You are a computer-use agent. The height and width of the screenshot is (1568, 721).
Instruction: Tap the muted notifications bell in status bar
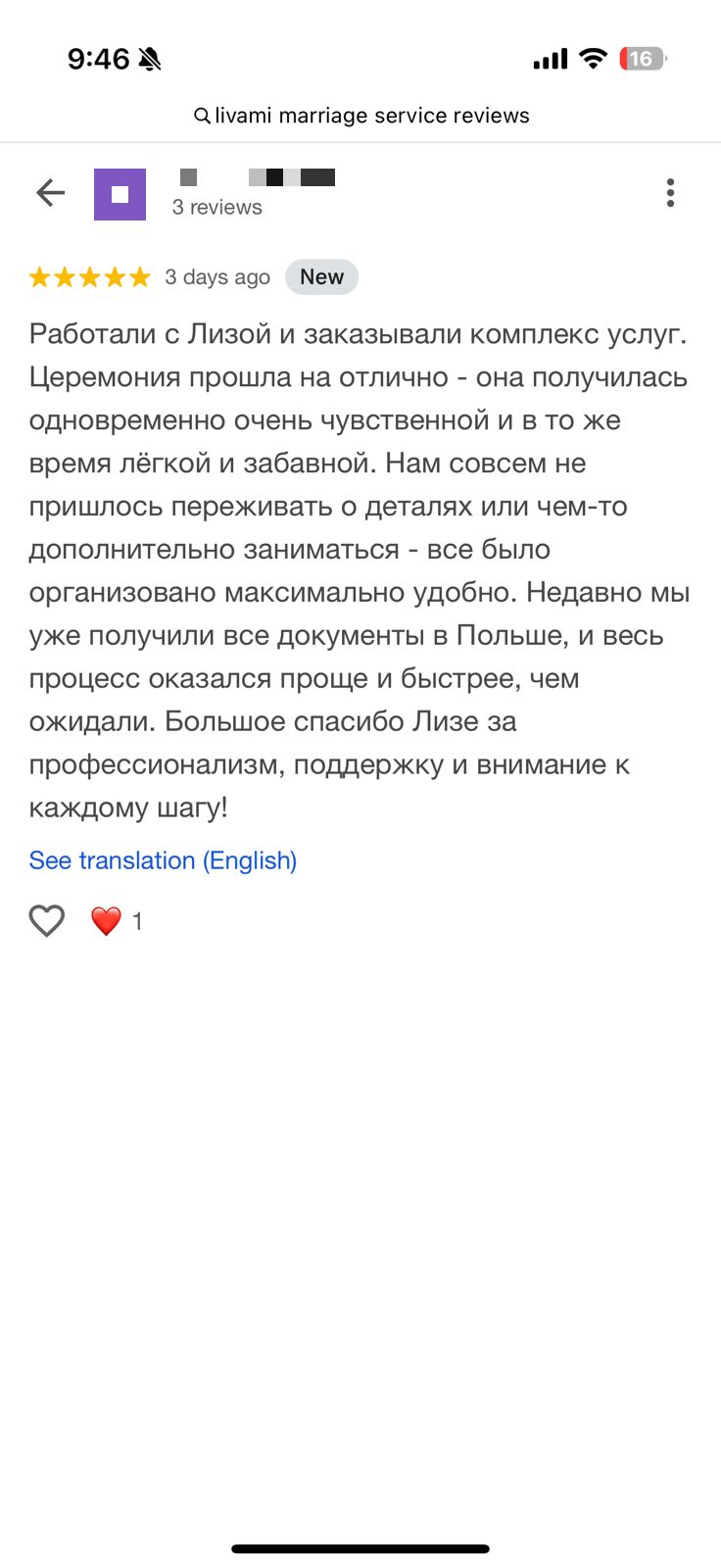(x=148, y=59)
